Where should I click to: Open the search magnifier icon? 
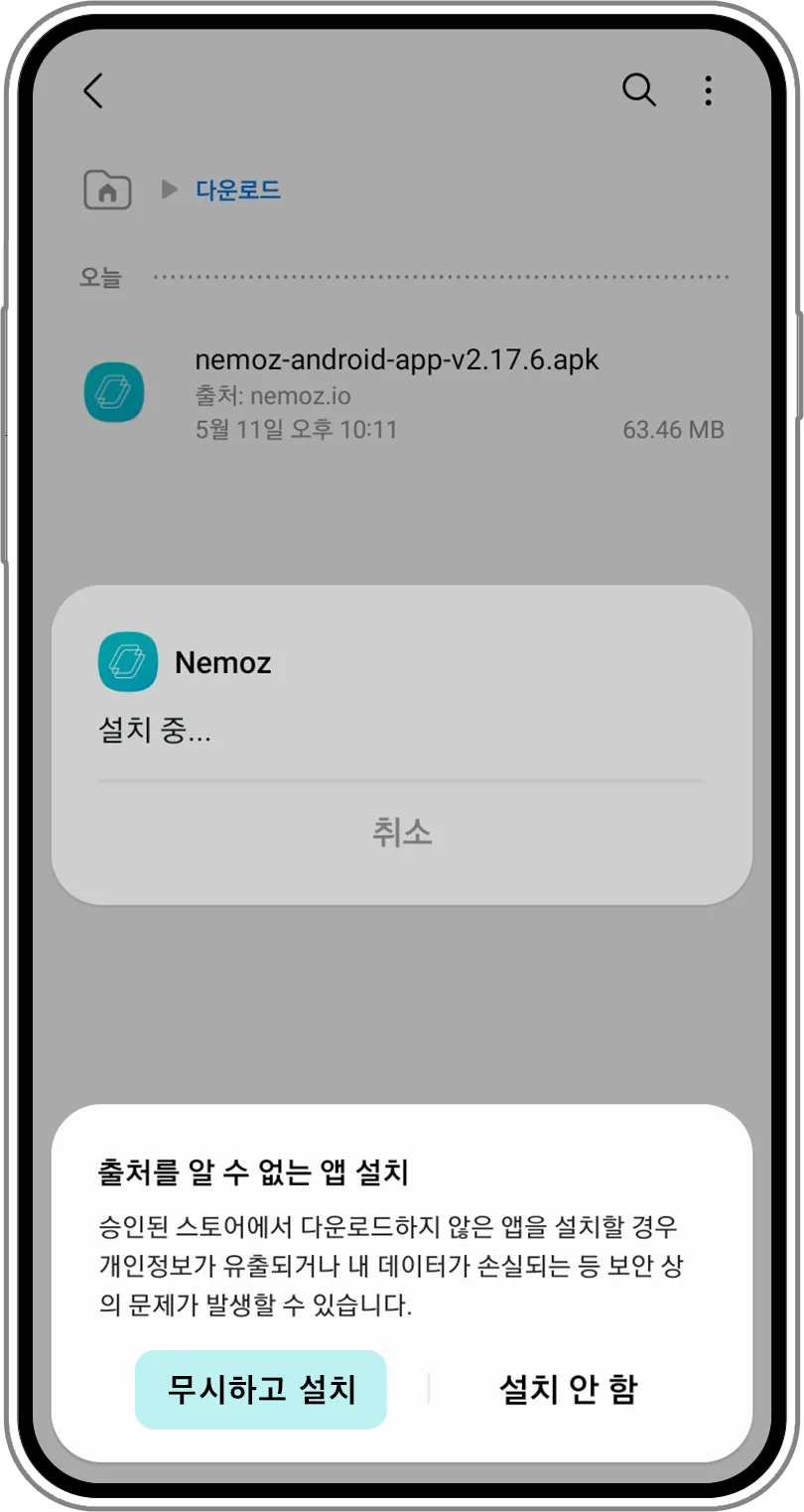click(x=638, y=90)
